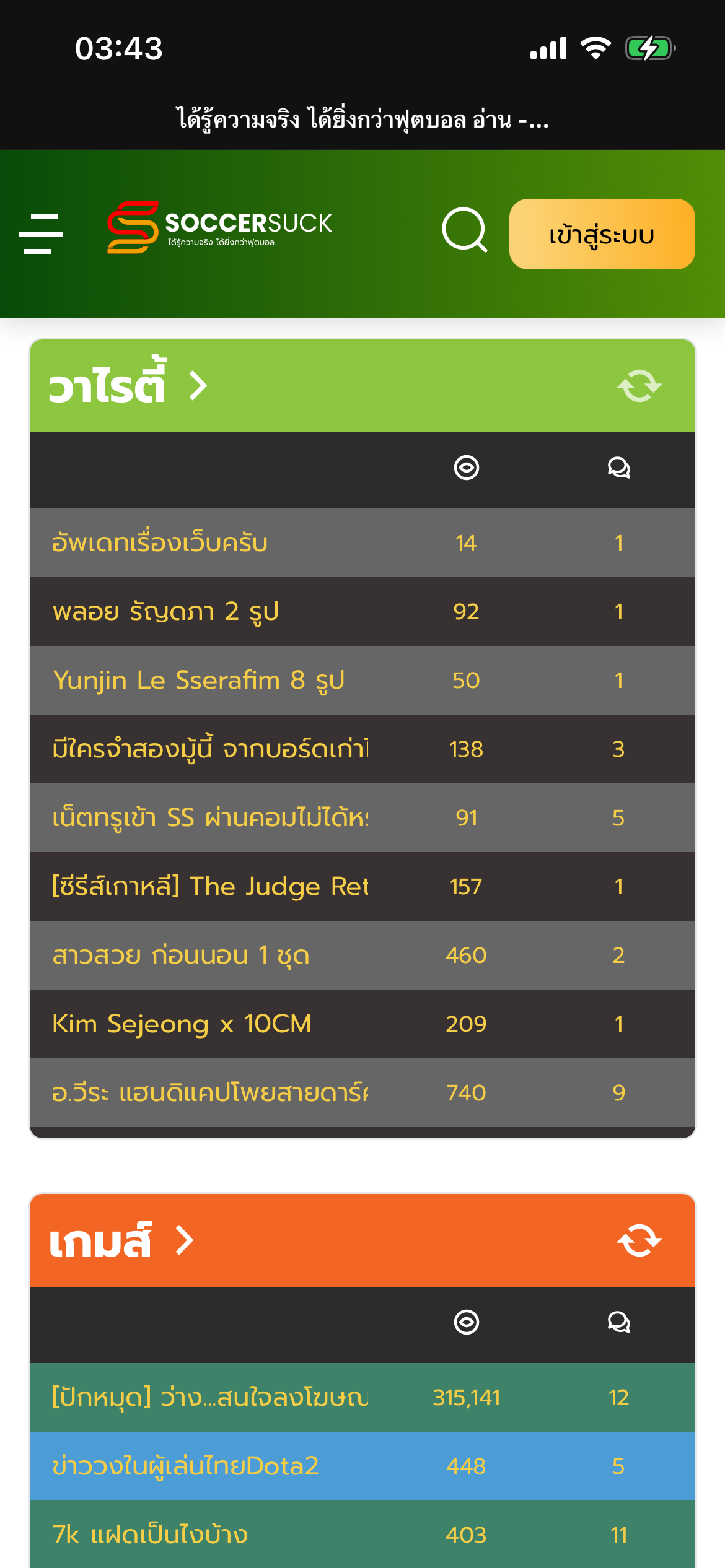Open pinned thread [ปักหมุด] ว่าง...สนใจลงโฆษณา
The height and width of the screenshot is (1568, 725).
pos(209,1398)
